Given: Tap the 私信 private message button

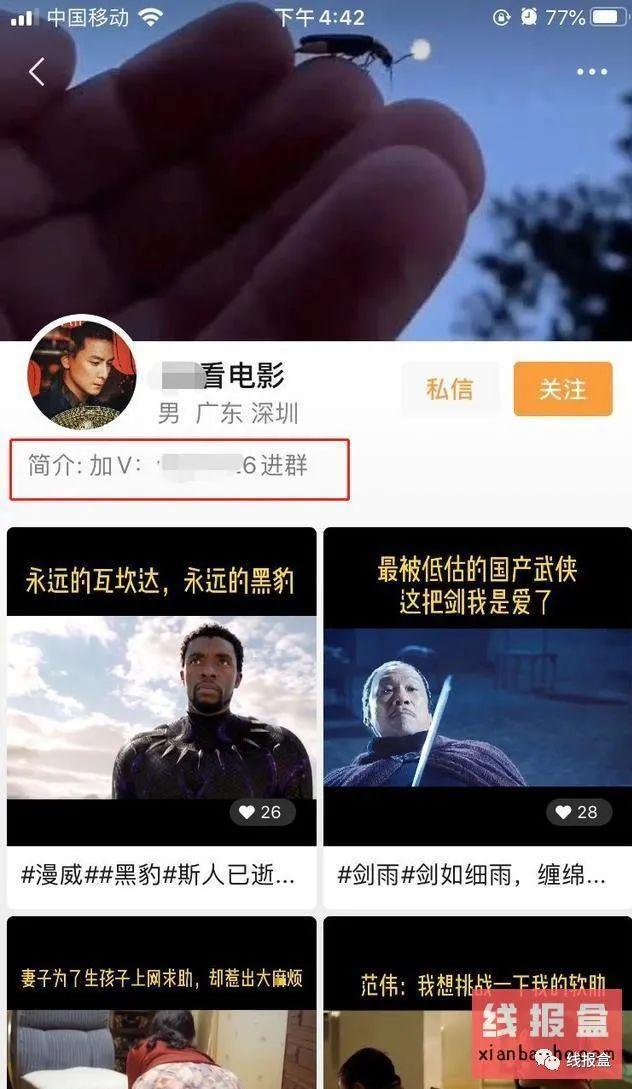Looking at the screenshot, I should click(x=449, y=389).
